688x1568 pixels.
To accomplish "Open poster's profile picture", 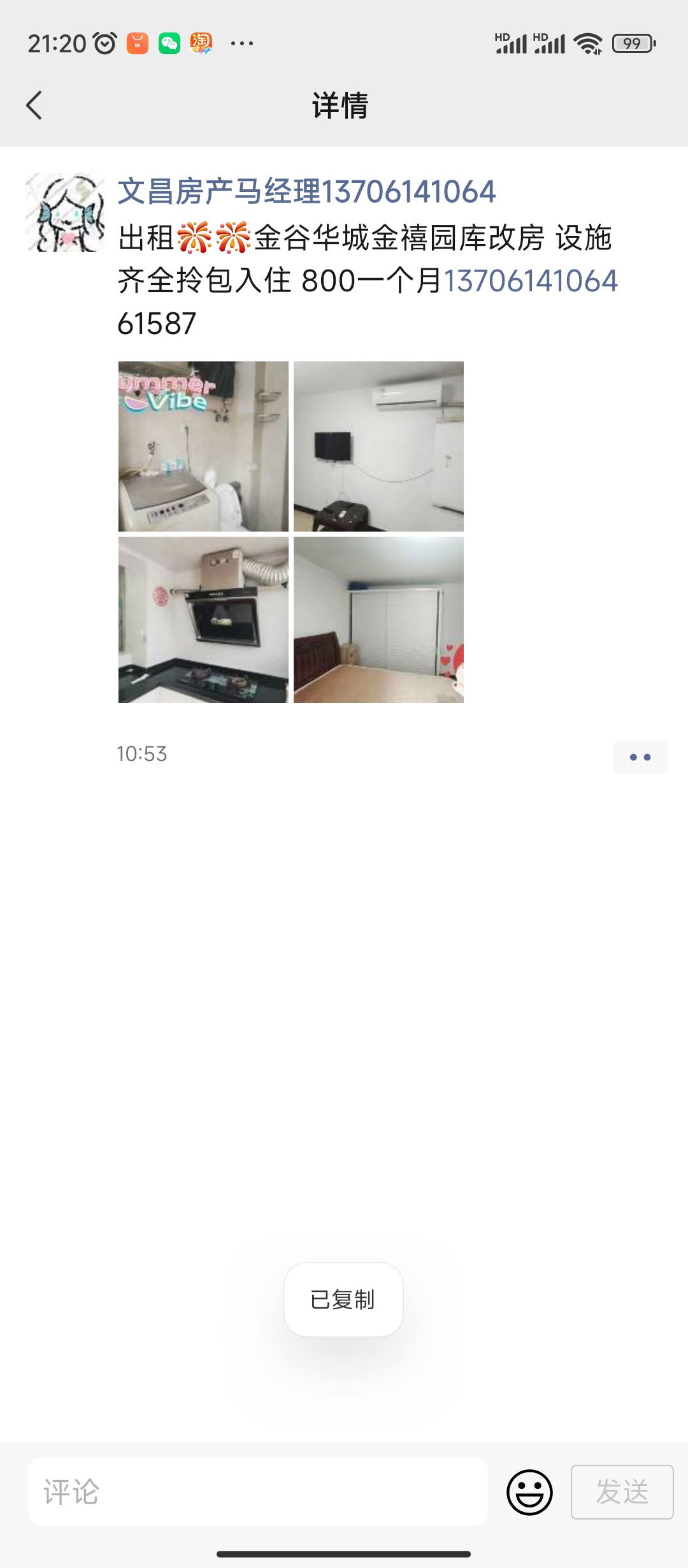I will pos(65,212).
